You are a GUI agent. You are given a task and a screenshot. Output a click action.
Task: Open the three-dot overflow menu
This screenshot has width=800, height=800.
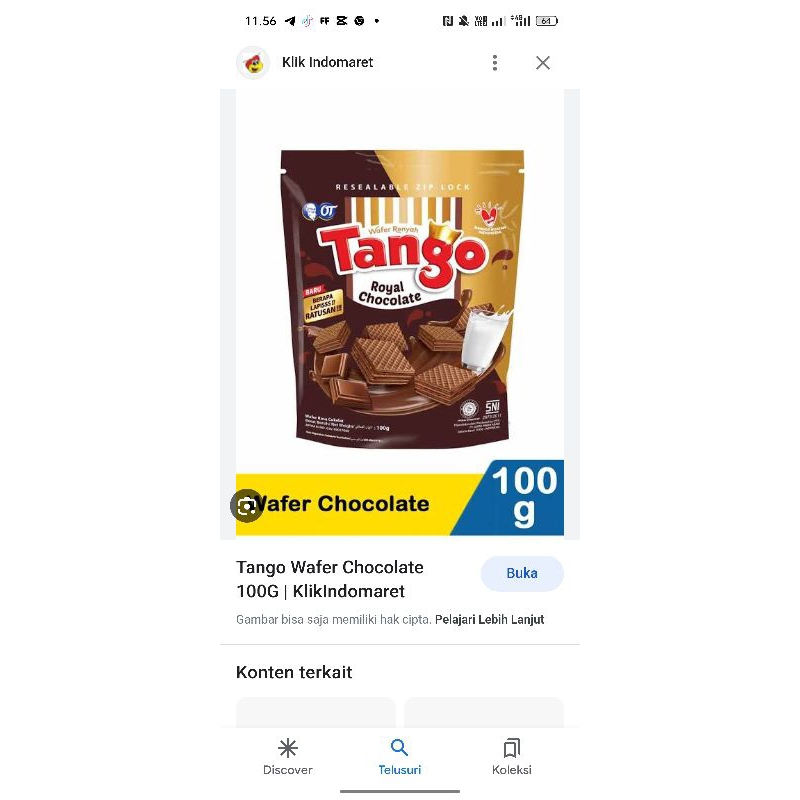[x=494, y=63]
